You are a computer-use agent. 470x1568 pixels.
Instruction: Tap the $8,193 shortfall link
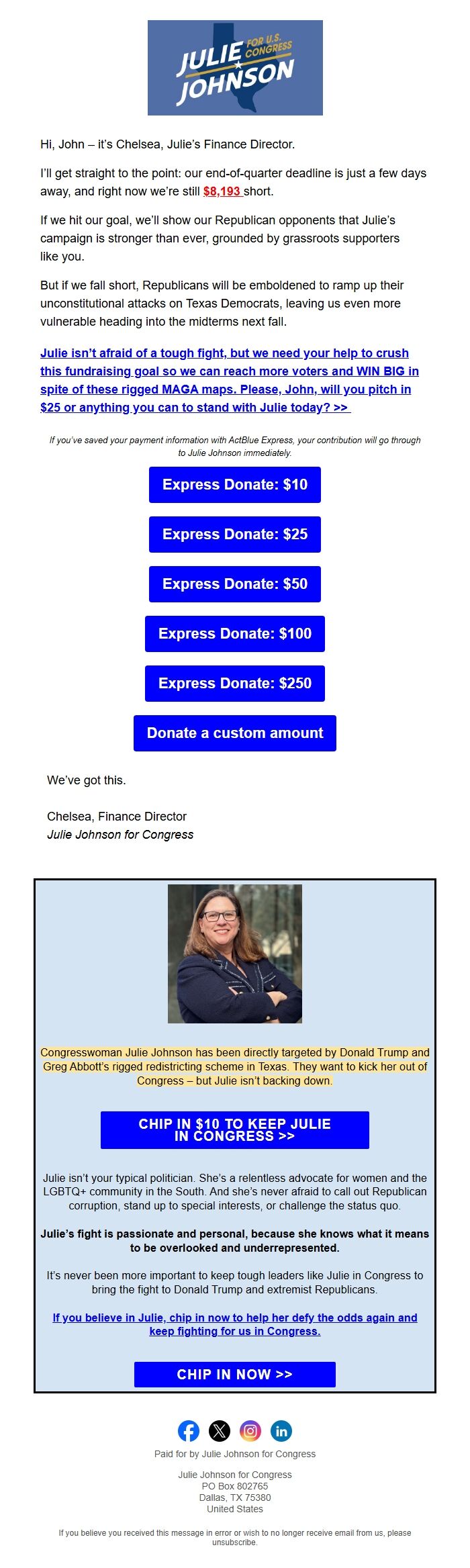click(x=222, y=191)
